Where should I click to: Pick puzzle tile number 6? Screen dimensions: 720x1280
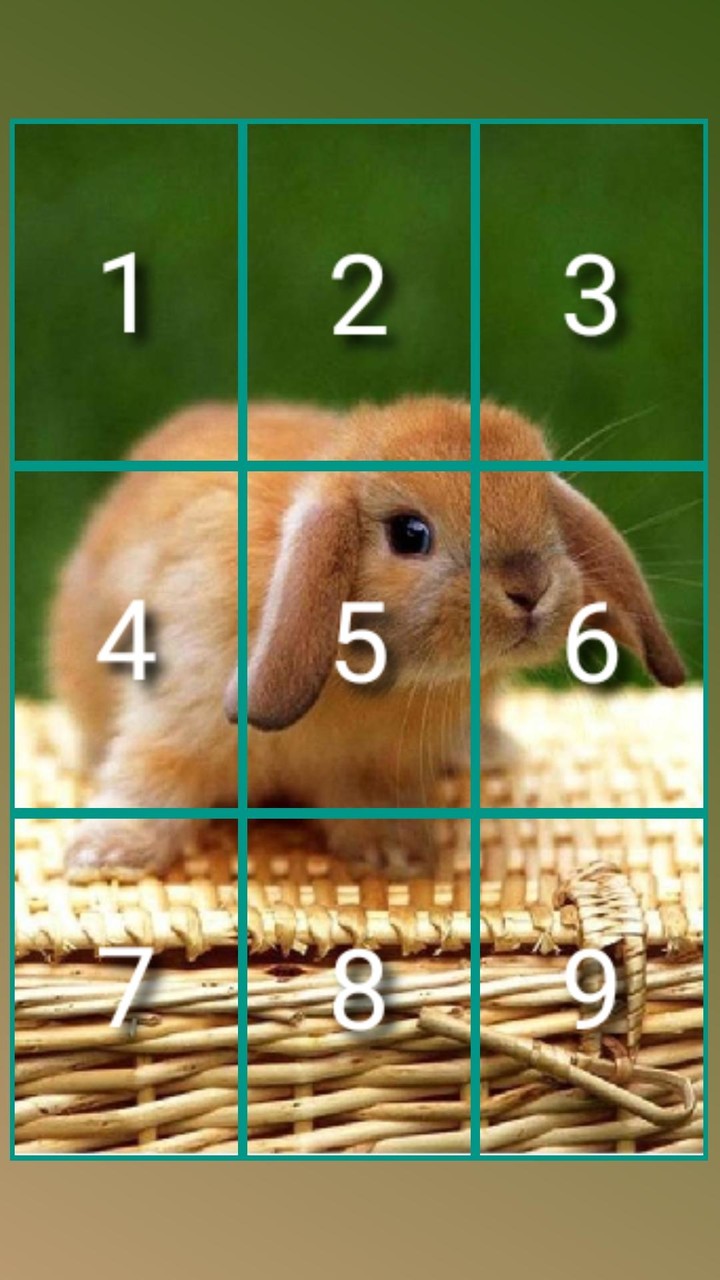click(x=591, y=640)
